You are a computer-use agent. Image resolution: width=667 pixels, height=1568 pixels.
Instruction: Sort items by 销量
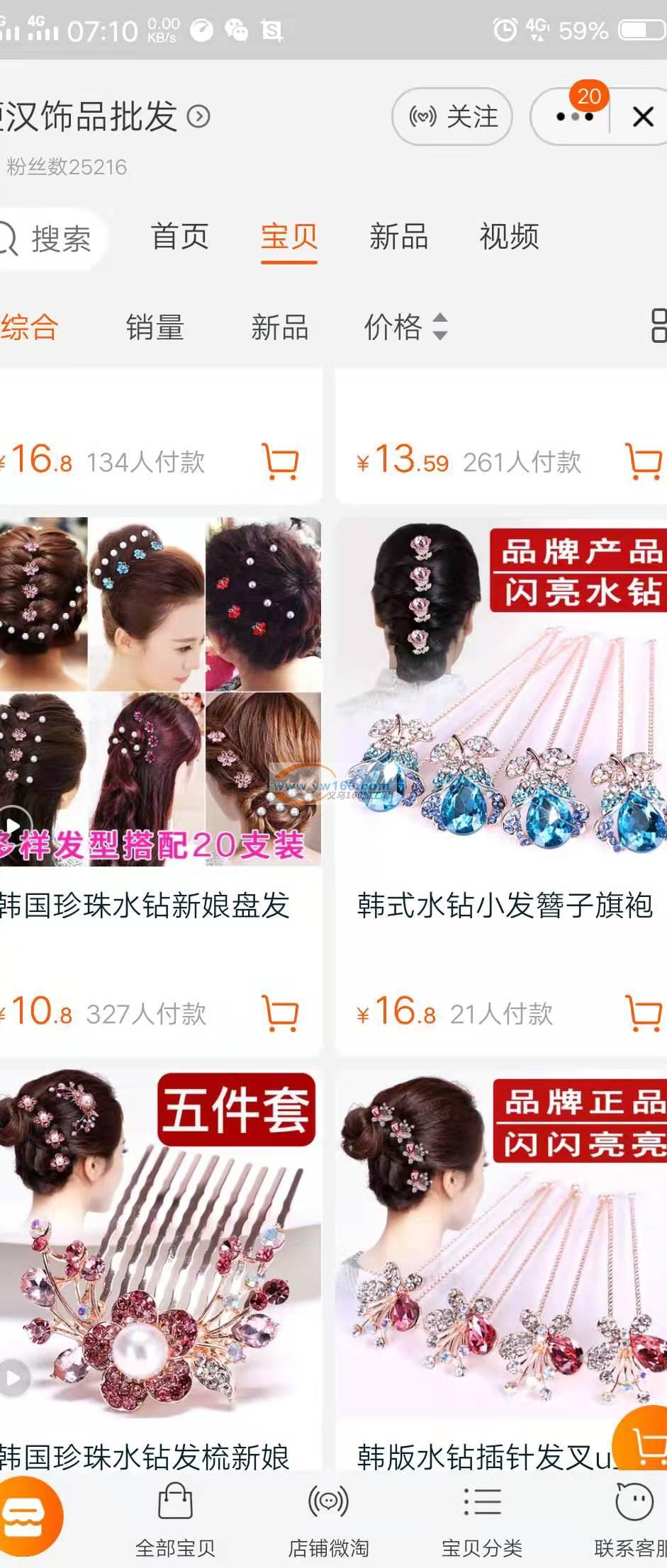tap(155, 327)
